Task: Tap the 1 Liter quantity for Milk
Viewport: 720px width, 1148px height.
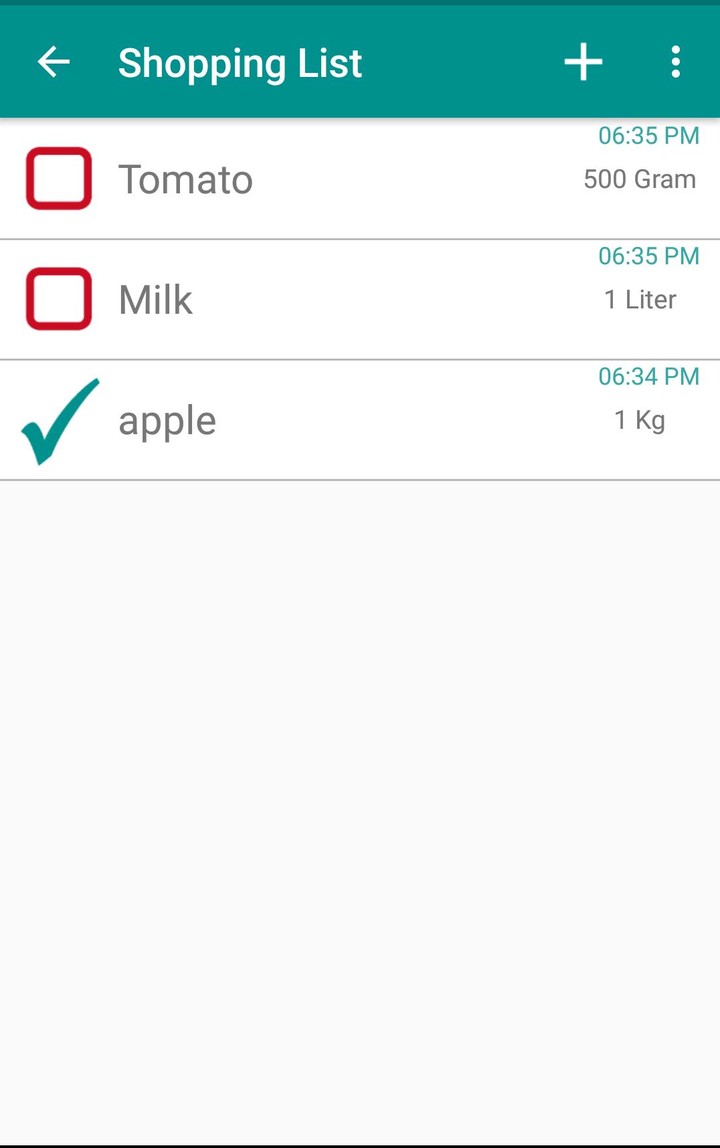Action: (641, 299)
